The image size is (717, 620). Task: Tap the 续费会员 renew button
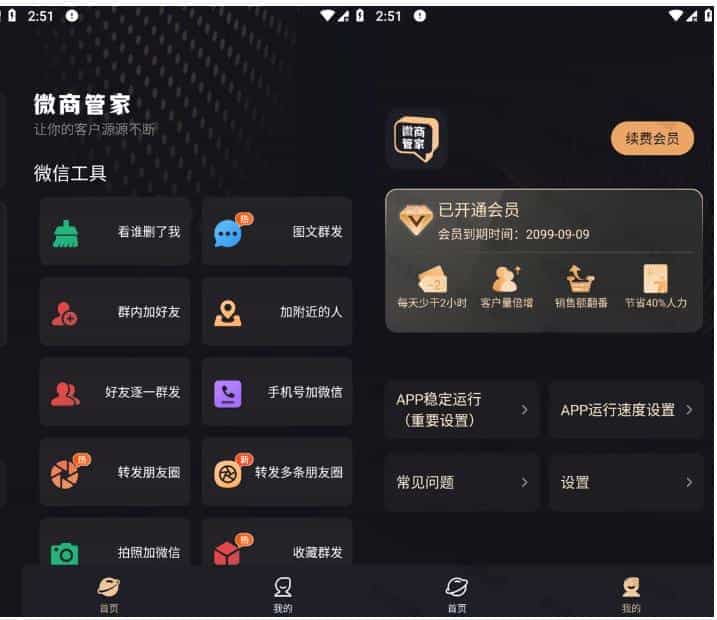(652, 139)
